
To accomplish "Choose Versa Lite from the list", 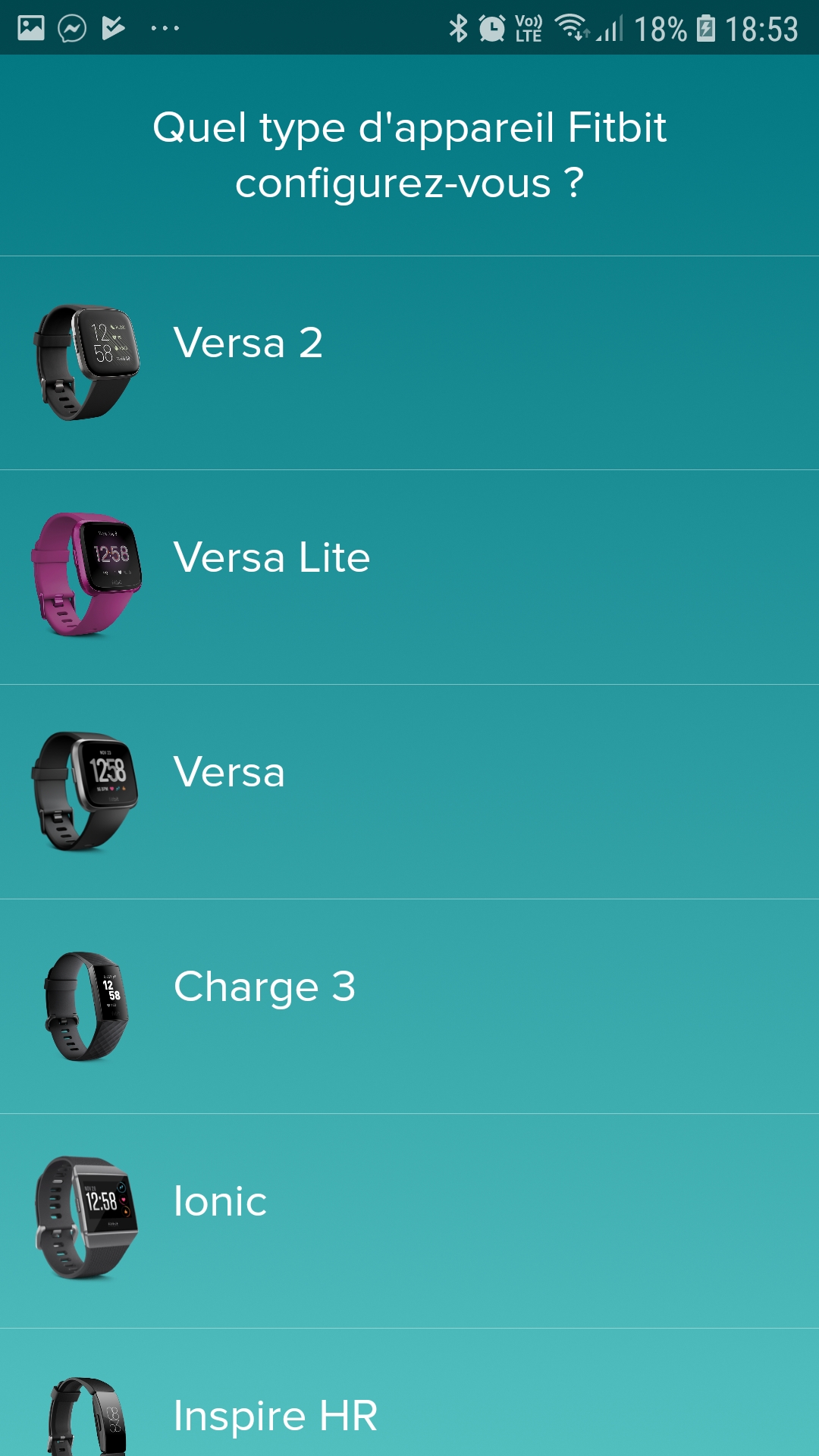I will 409,577.
